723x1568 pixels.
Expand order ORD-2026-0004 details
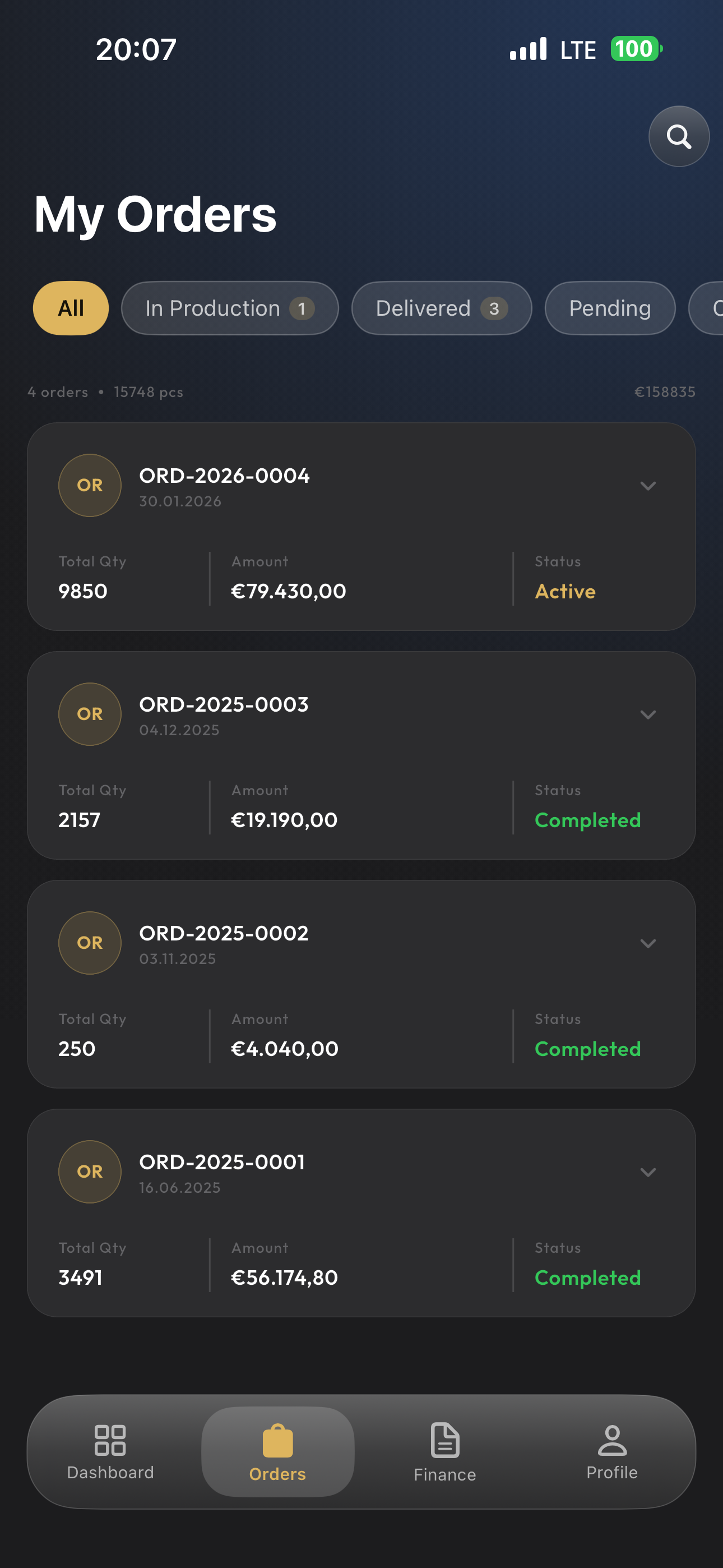[x=648, y=486]
